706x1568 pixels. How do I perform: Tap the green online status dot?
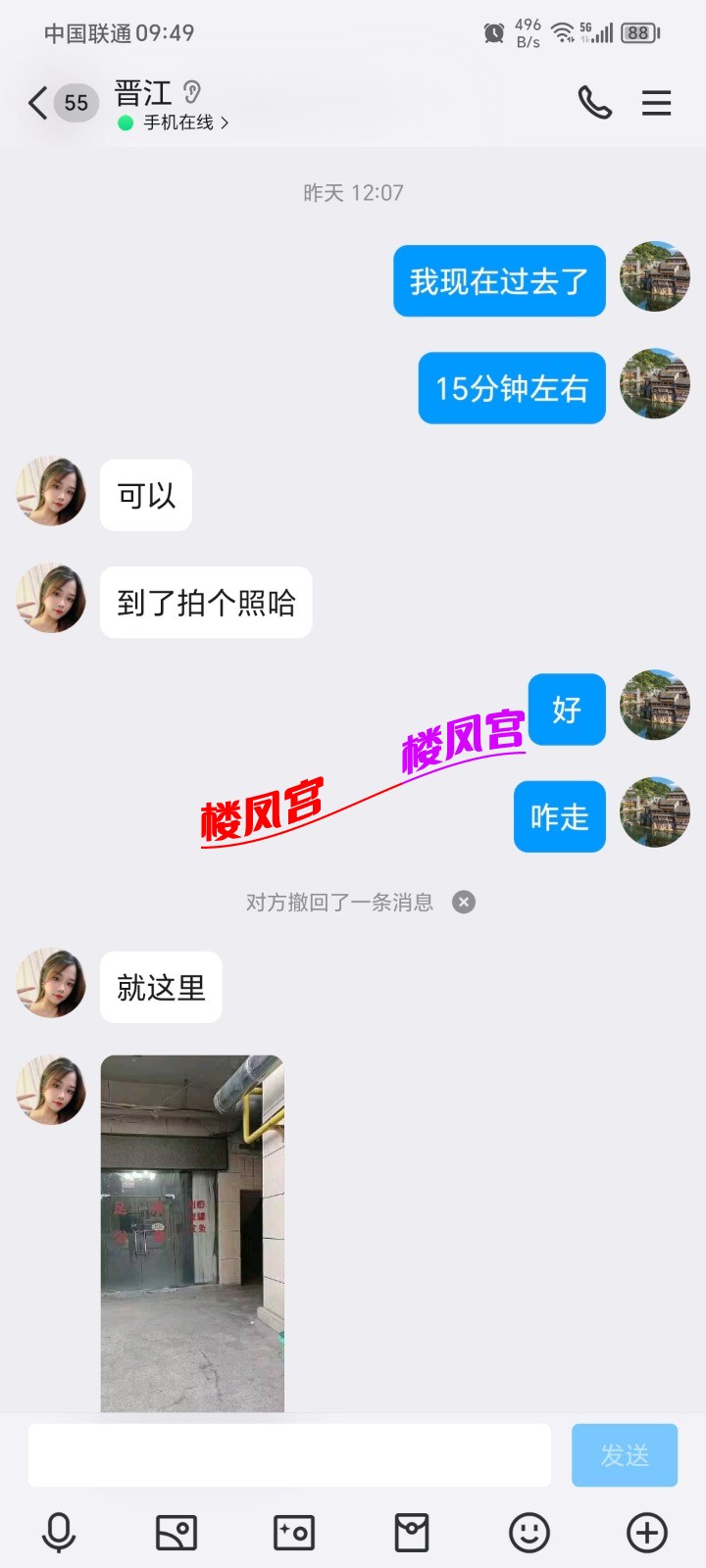click(x=124, y=122)
